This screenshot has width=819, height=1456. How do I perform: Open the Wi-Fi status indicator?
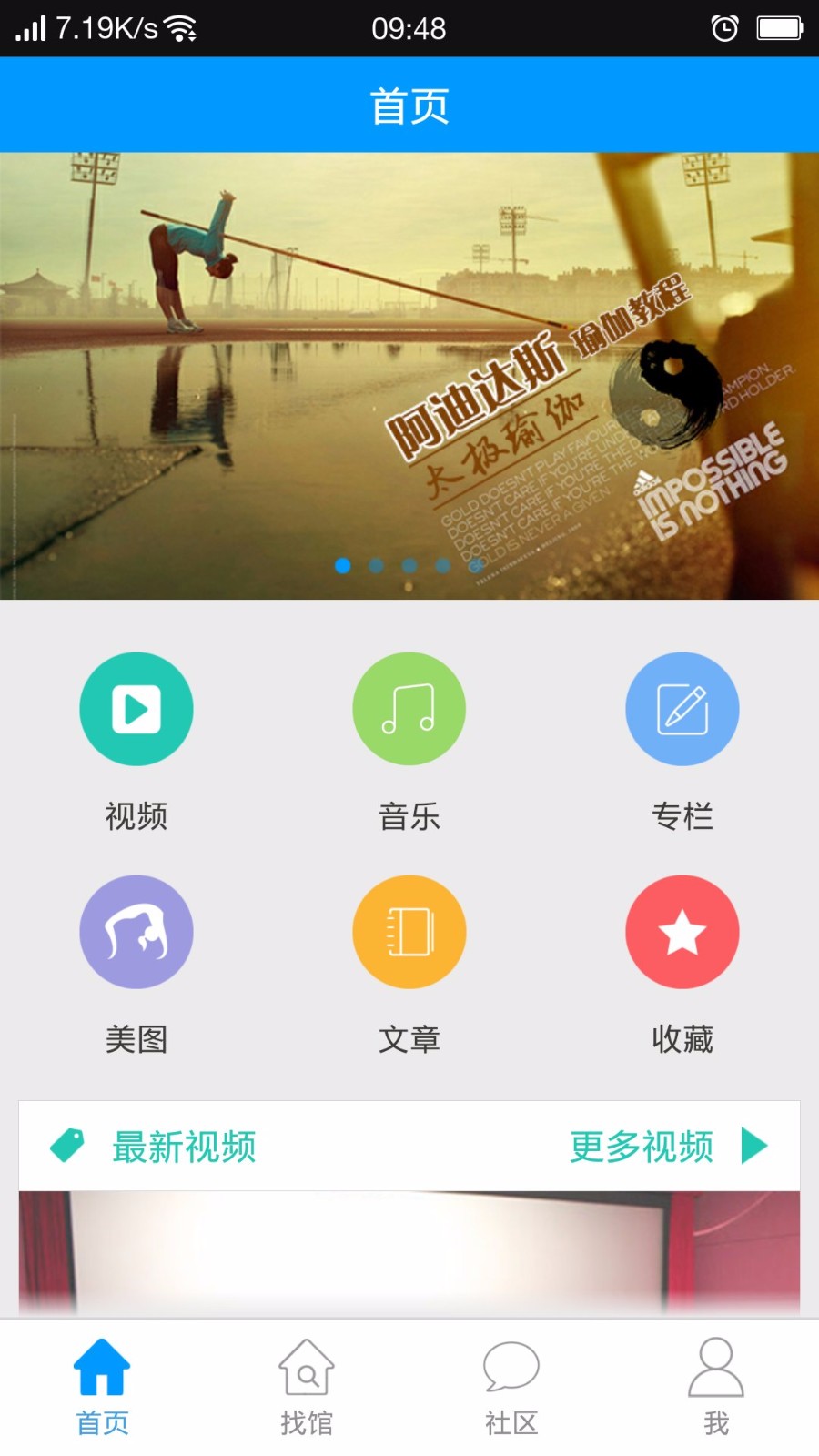pos(182,27)
